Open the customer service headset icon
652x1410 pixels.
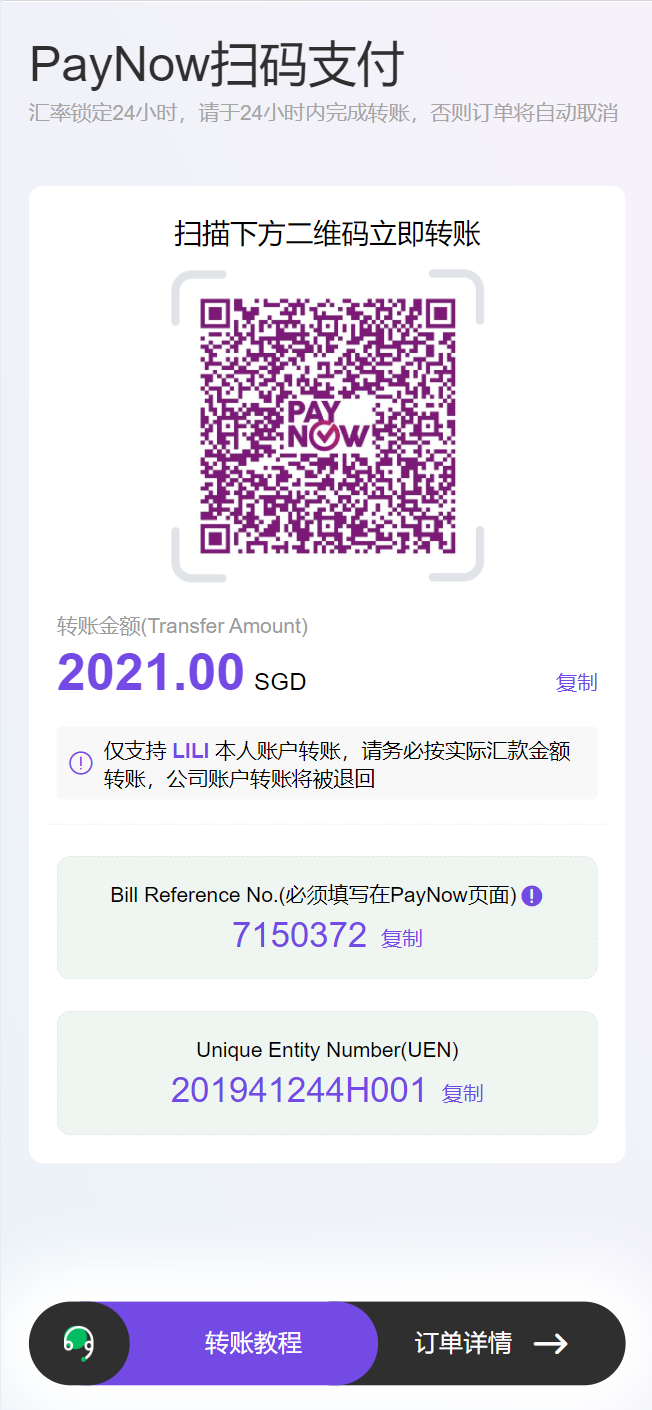[79, 1343]
